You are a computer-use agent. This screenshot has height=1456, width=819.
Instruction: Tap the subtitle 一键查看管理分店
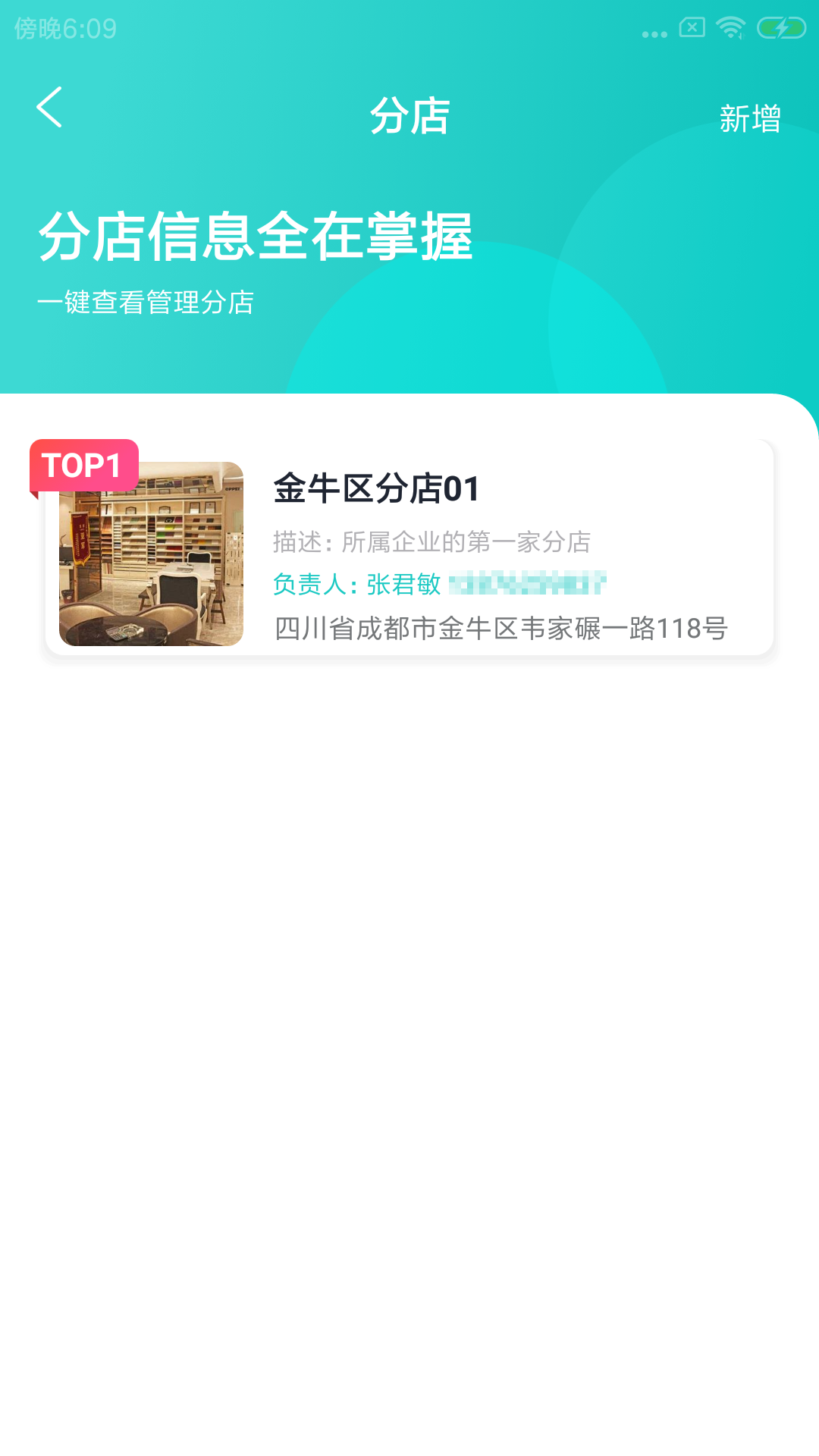pos(149,302)
